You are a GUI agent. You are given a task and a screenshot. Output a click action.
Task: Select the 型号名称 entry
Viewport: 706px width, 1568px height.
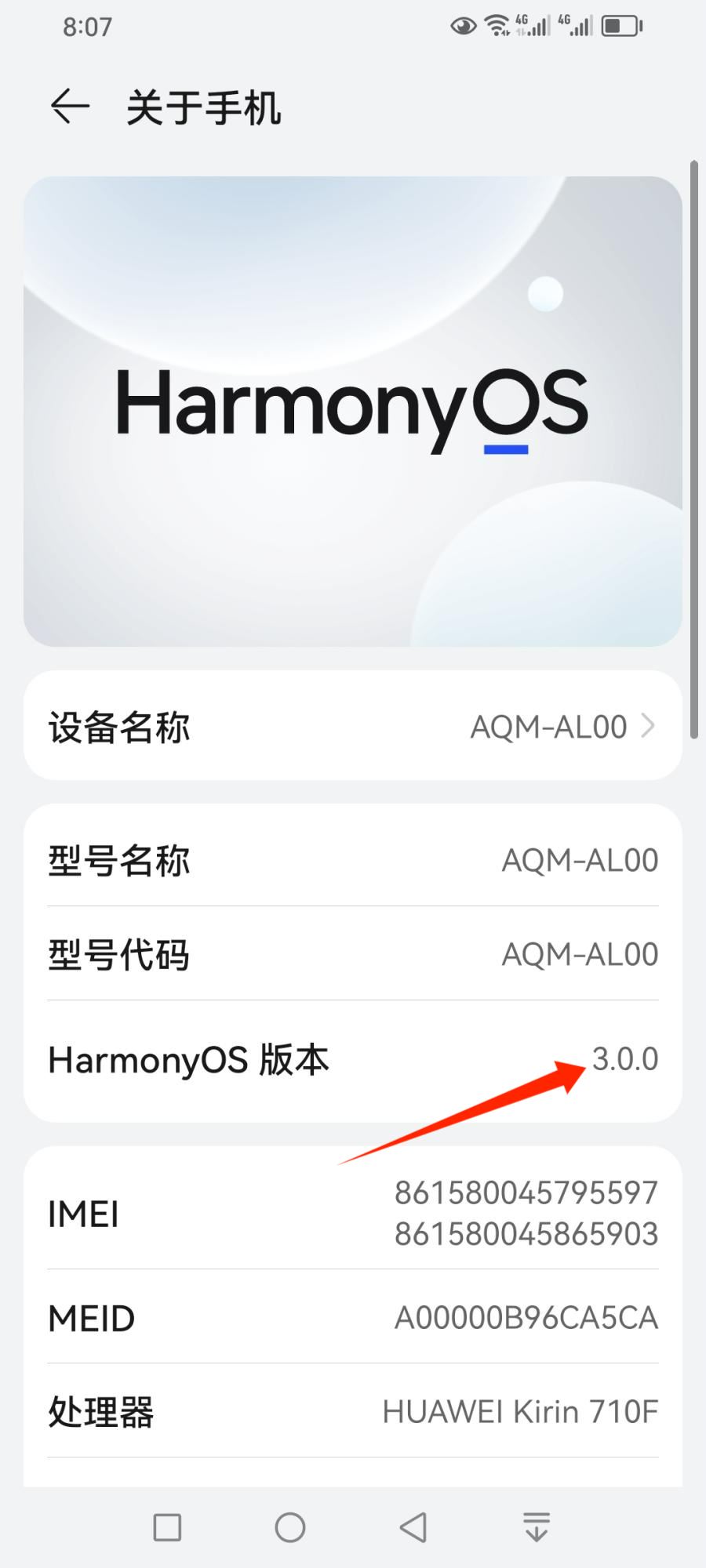(352, 860)
